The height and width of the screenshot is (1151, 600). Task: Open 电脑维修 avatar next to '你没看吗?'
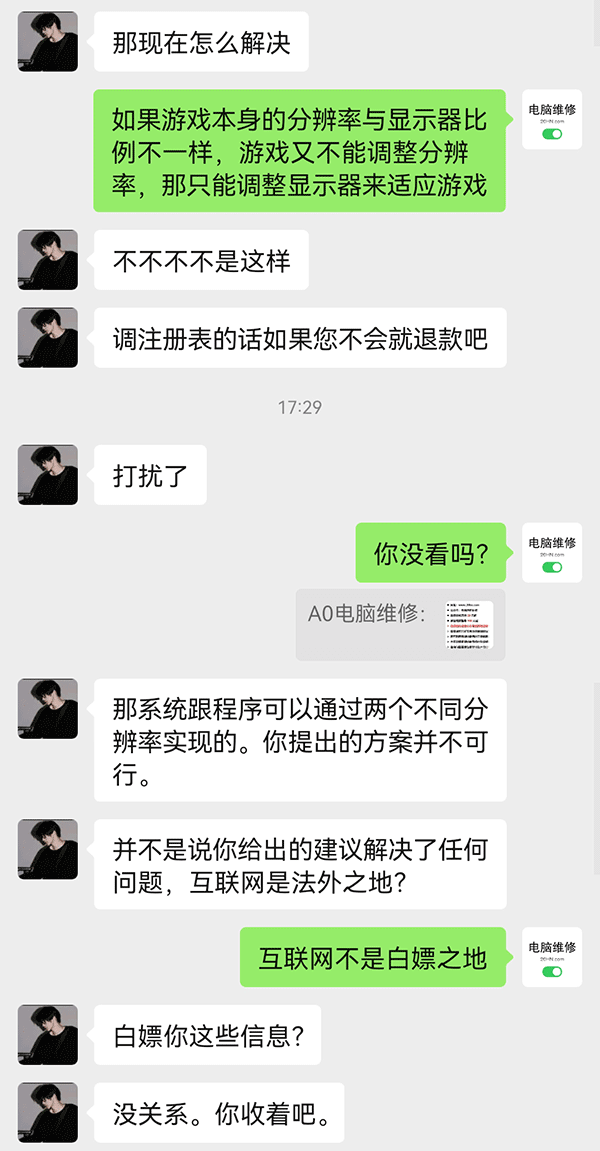click(x=552, y=552)
